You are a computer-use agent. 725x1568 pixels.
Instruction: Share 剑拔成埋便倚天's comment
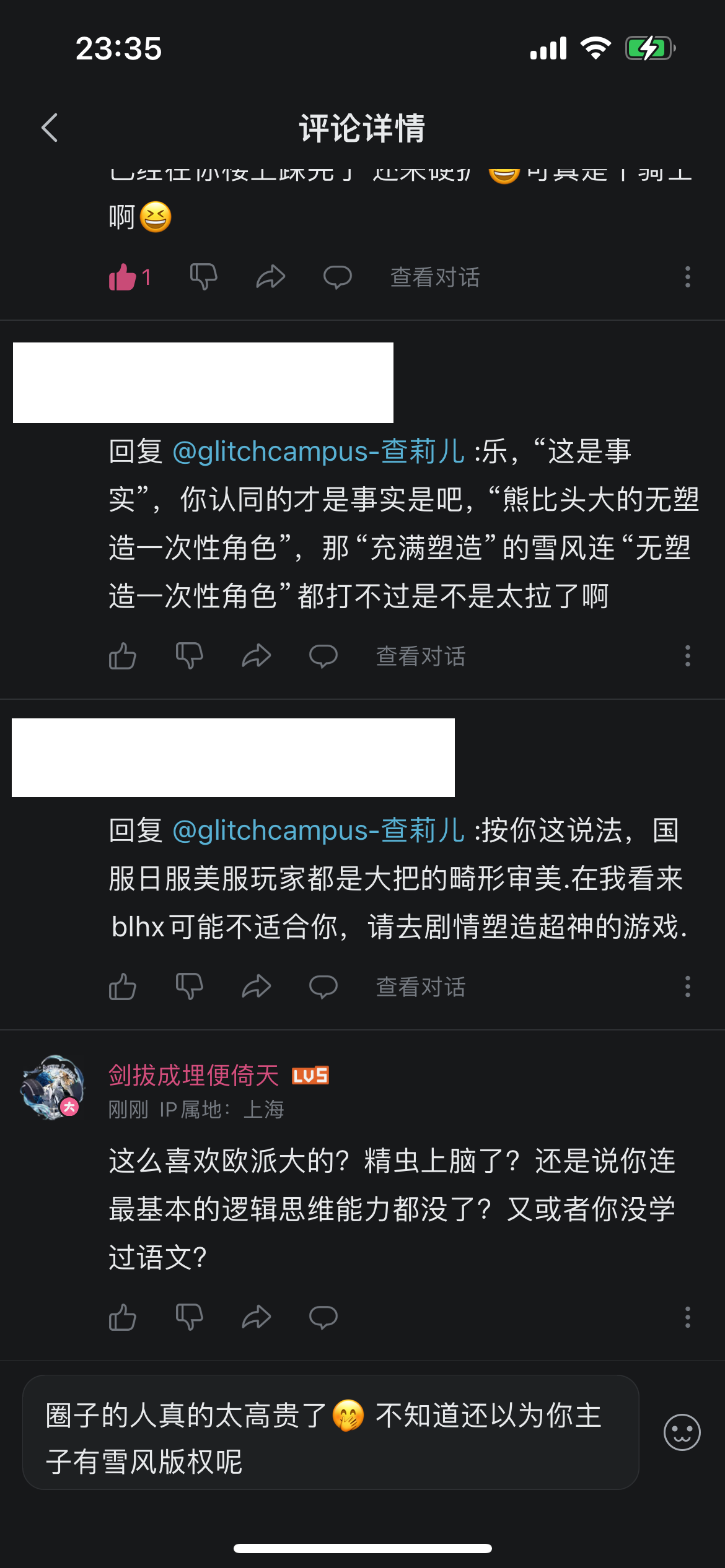257,1317
